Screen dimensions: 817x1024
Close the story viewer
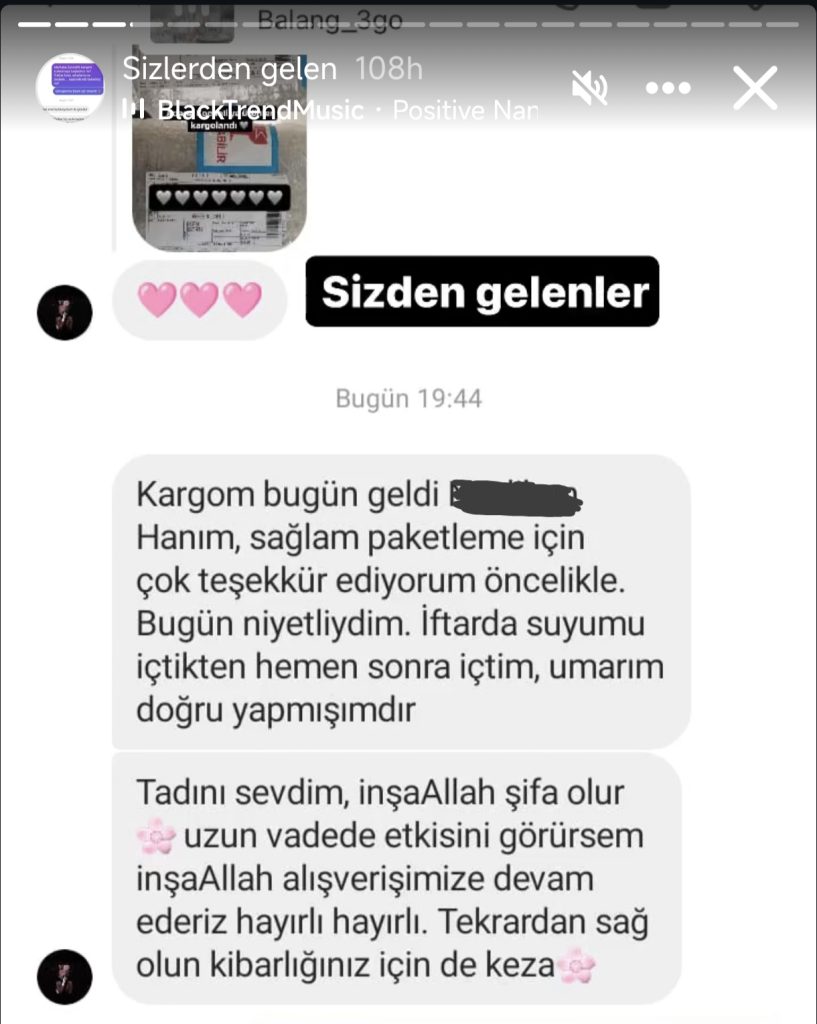755,88
